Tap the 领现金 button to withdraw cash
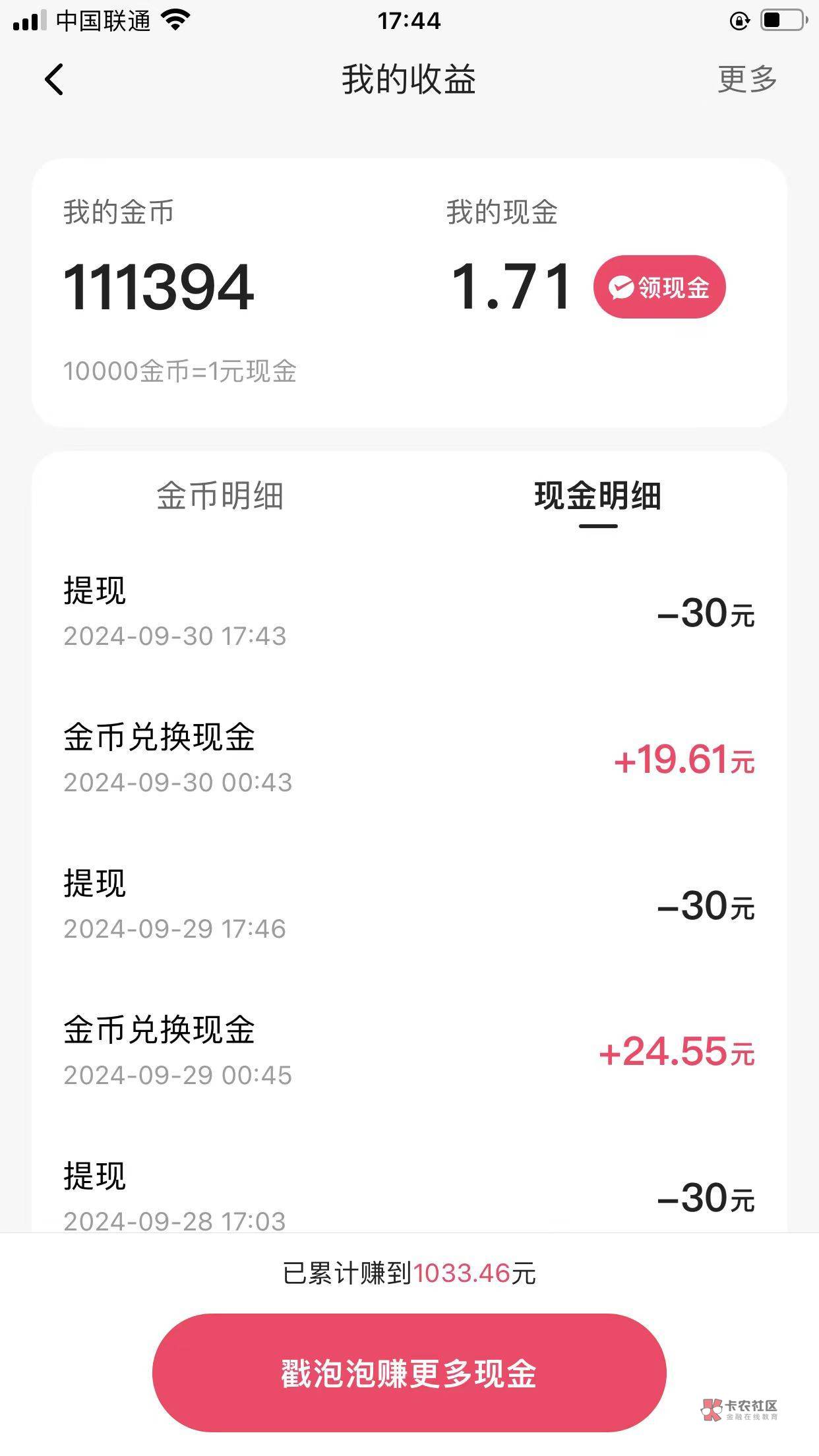The width and height of the screenshot is (819, 1456). [x=659, y=288]
